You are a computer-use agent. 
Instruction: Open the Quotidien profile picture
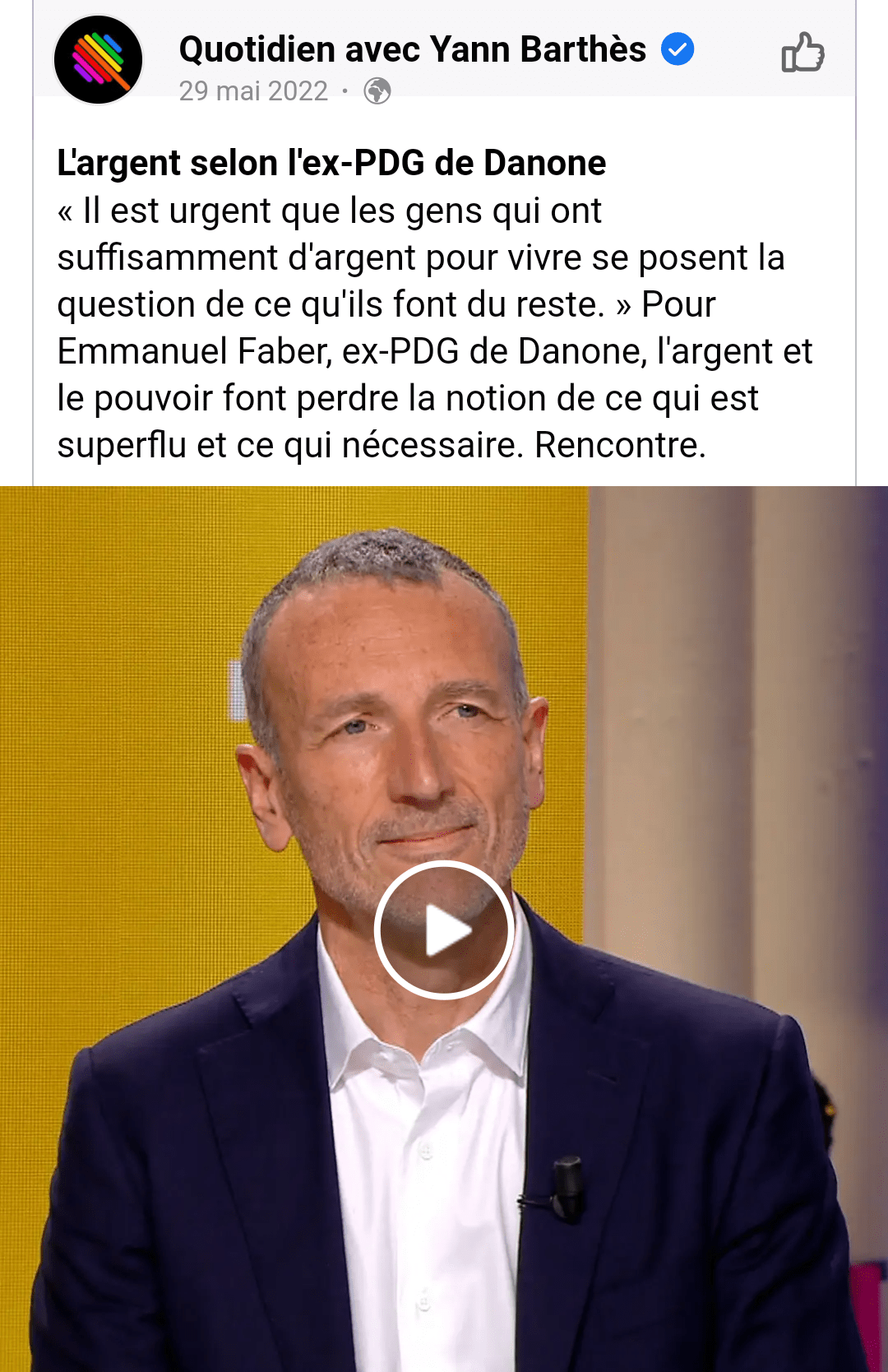[x=99, y=60]
